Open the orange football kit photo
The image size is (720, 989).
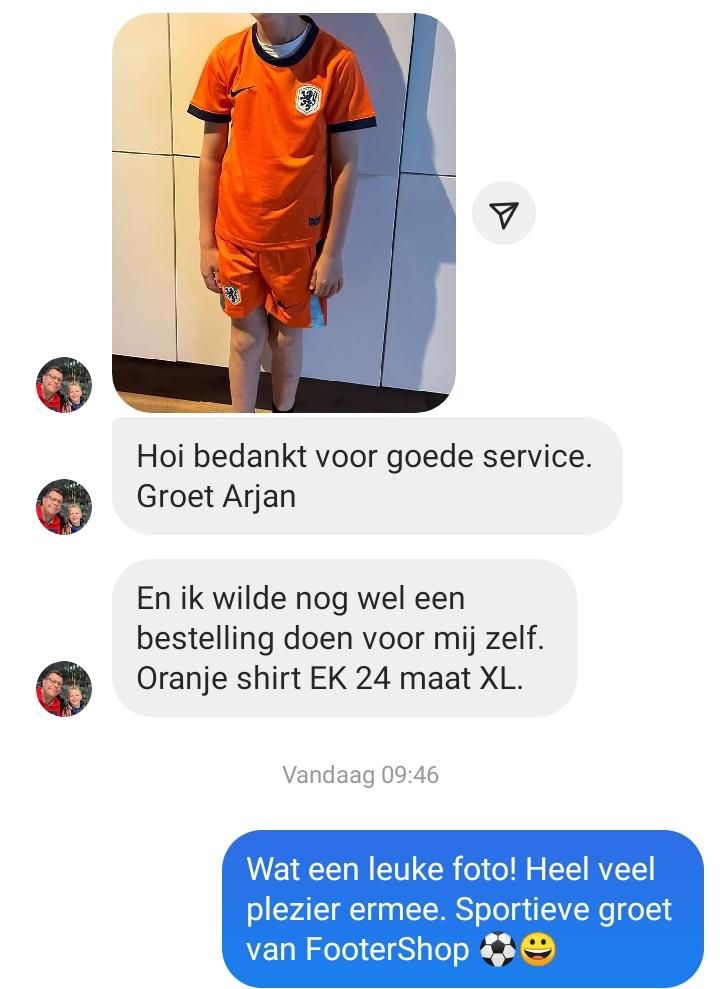pyautogui.click(x=284, y=212)
